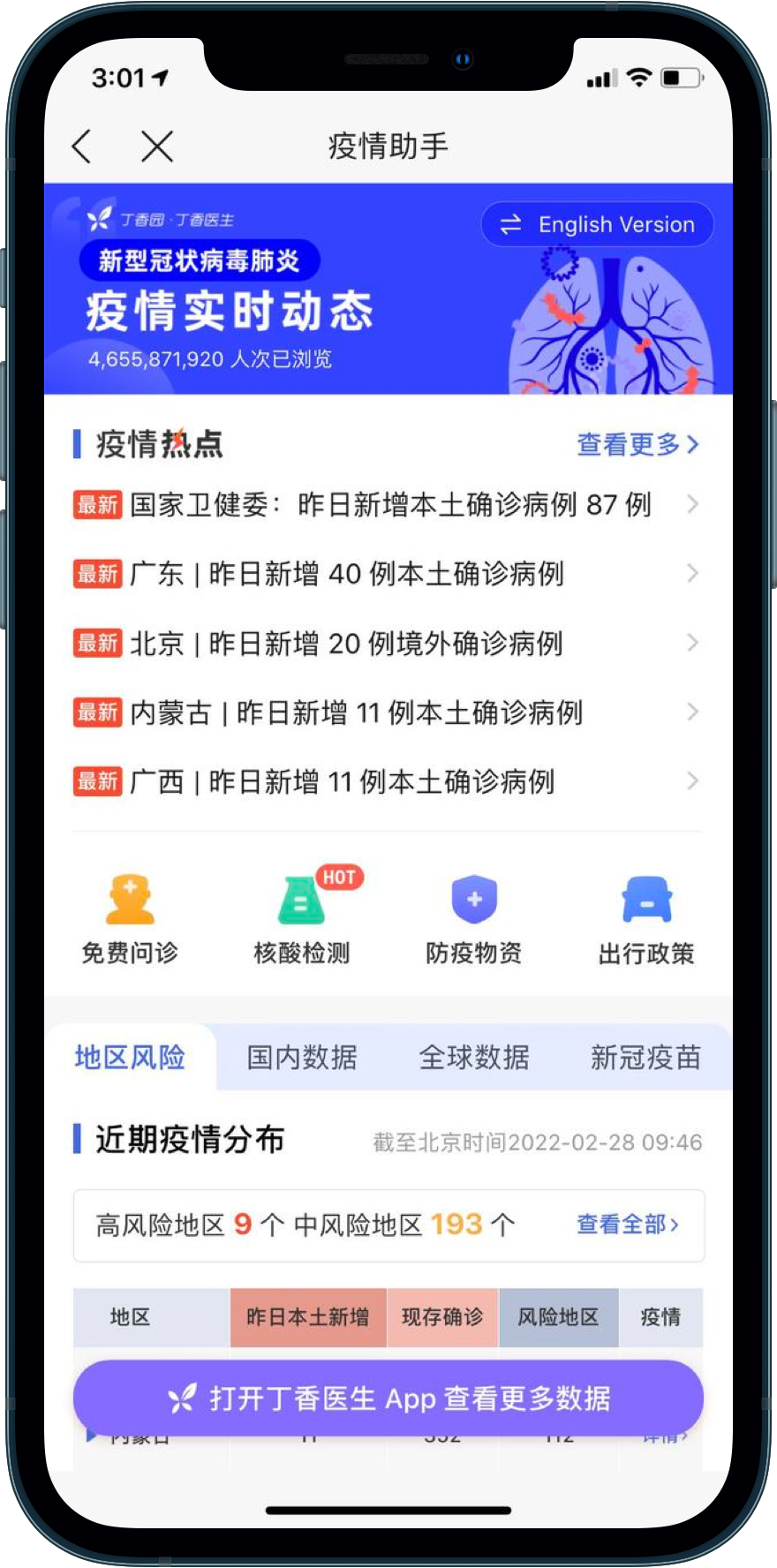
Task: Switch to 全球数据 tab
Action: pyautogui.click(x=474, y=1057)
